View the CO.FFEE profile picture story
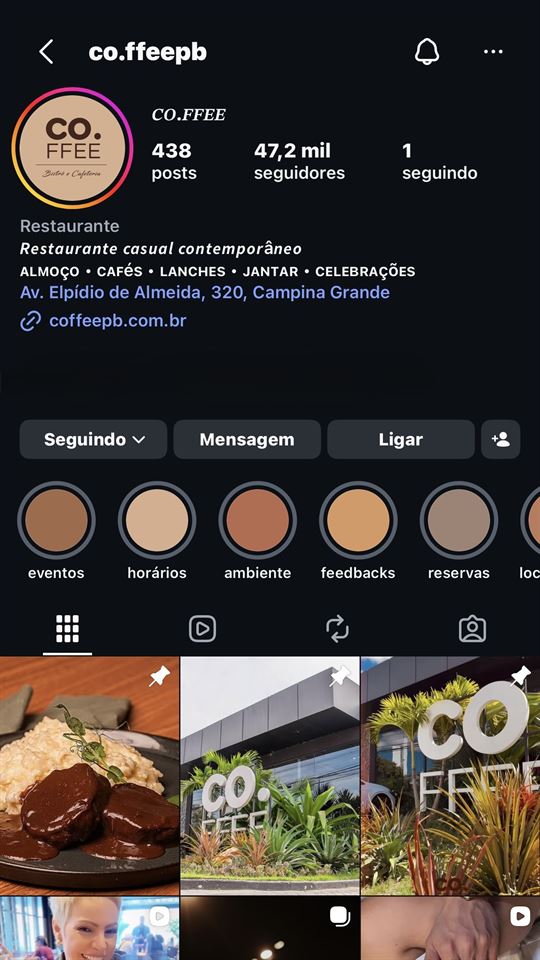 [x=72, y=148]
